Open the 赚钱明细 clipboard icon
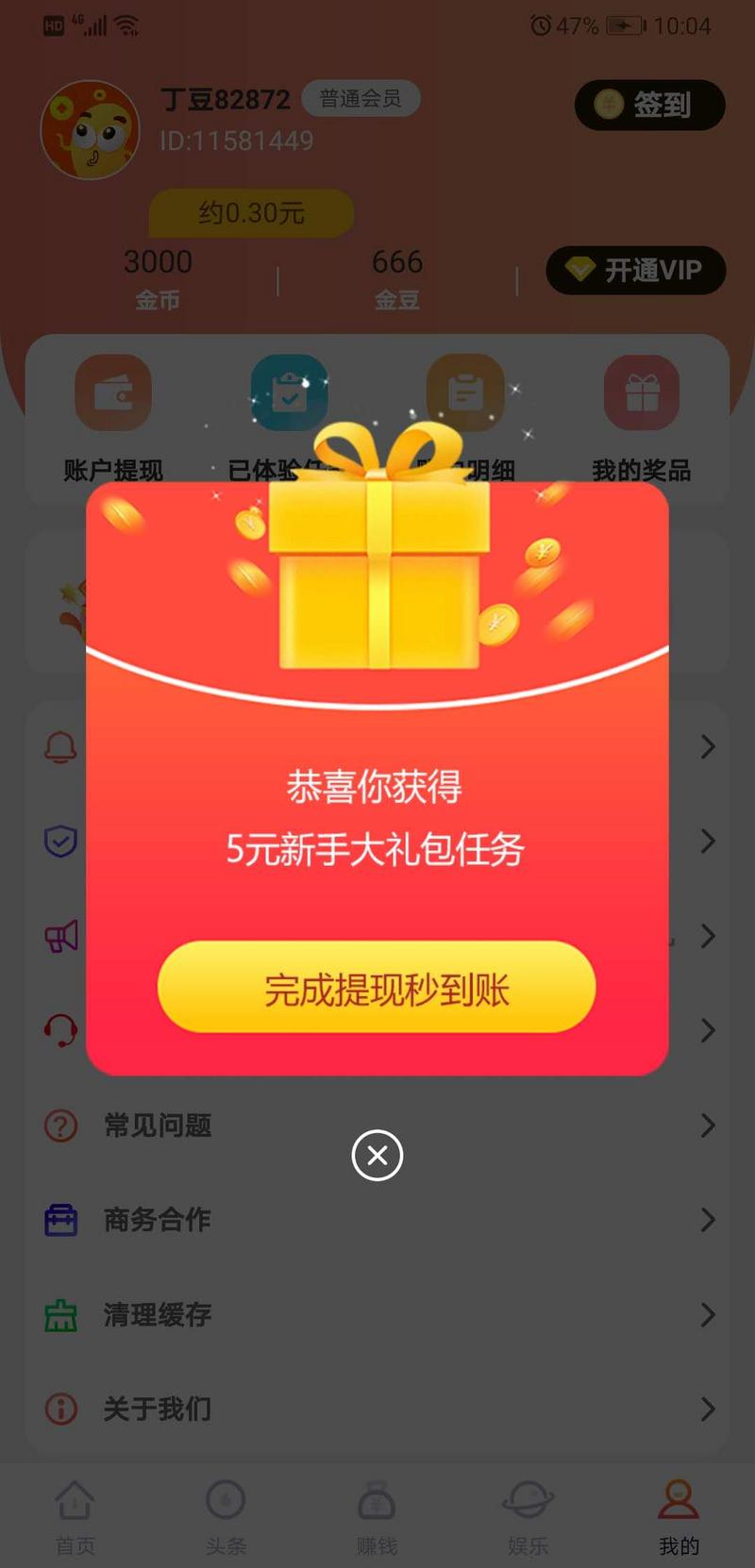Viewport: 755px width, 1568px height. [466, 392]
